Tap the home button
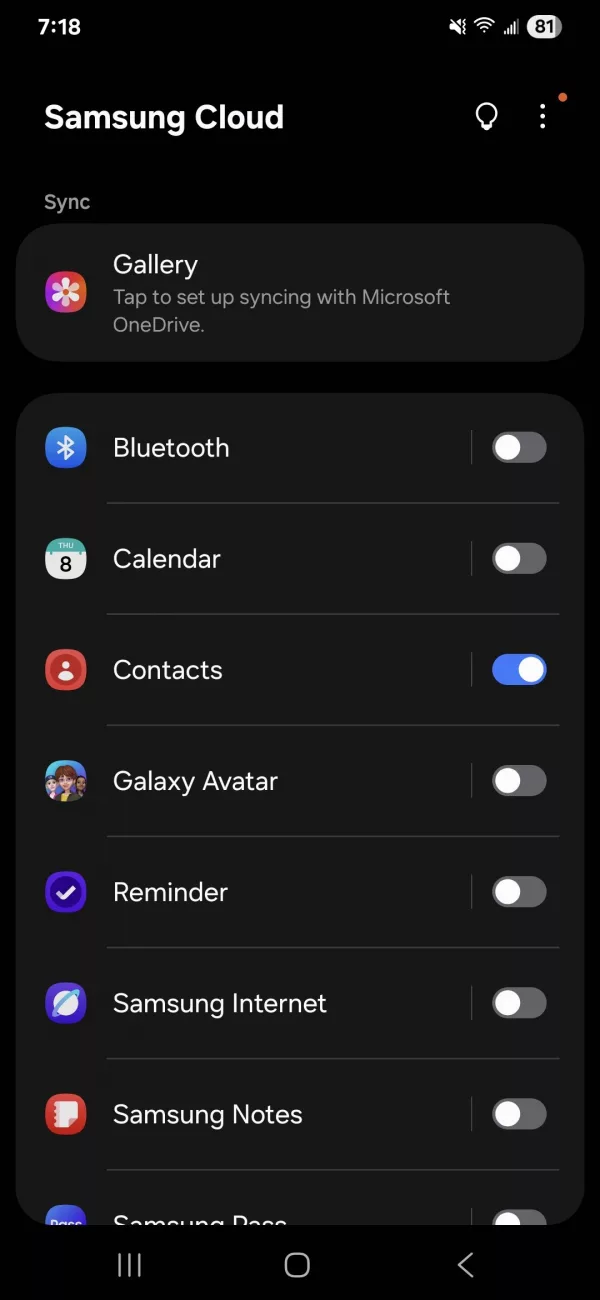The height and width of the screenshot is (1300, 600). pyautogui.click(x=297, y=1265)
